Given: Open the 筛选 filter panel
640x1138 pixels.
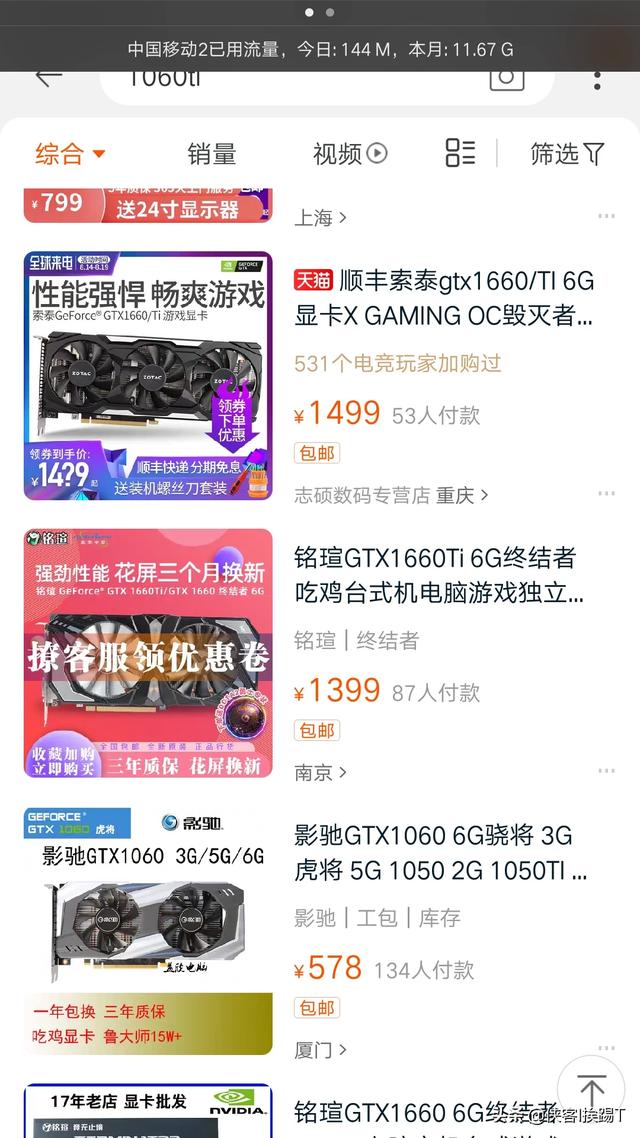Looking at the screenshot, I should (x=567, y=153).
